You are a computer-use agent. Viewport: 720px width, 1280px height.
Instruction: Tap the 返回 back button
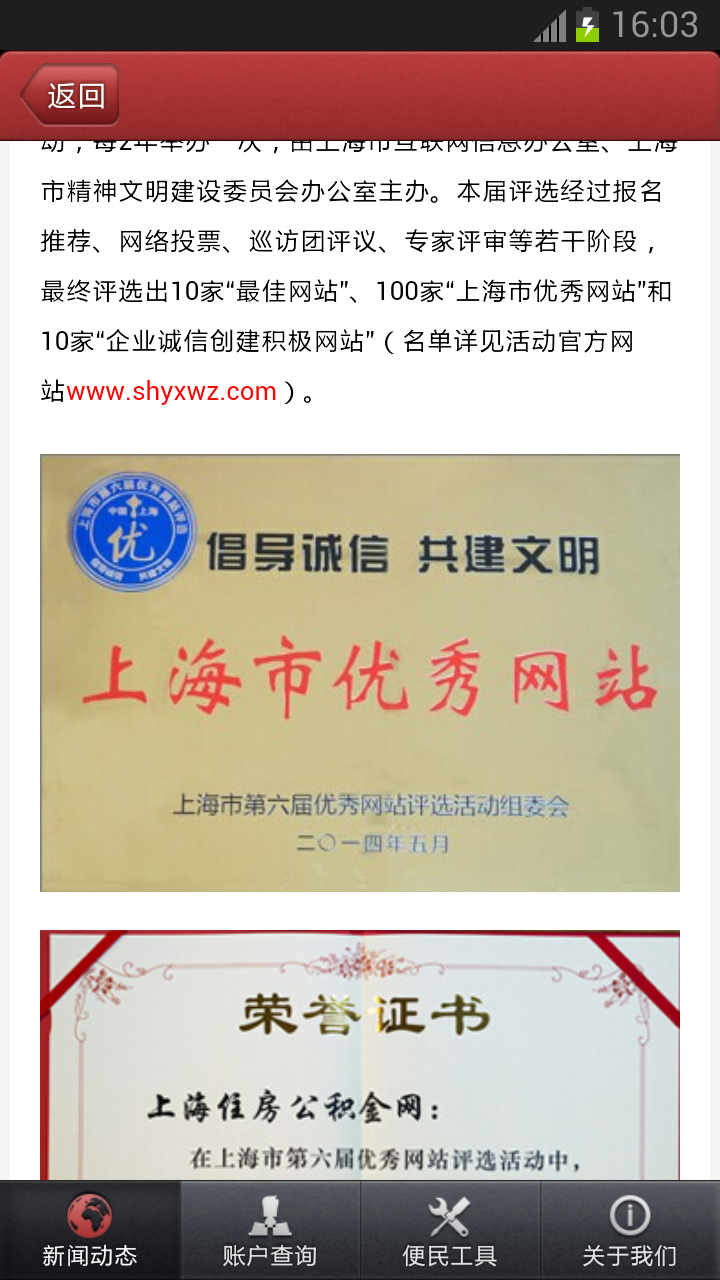click(70, 96)
